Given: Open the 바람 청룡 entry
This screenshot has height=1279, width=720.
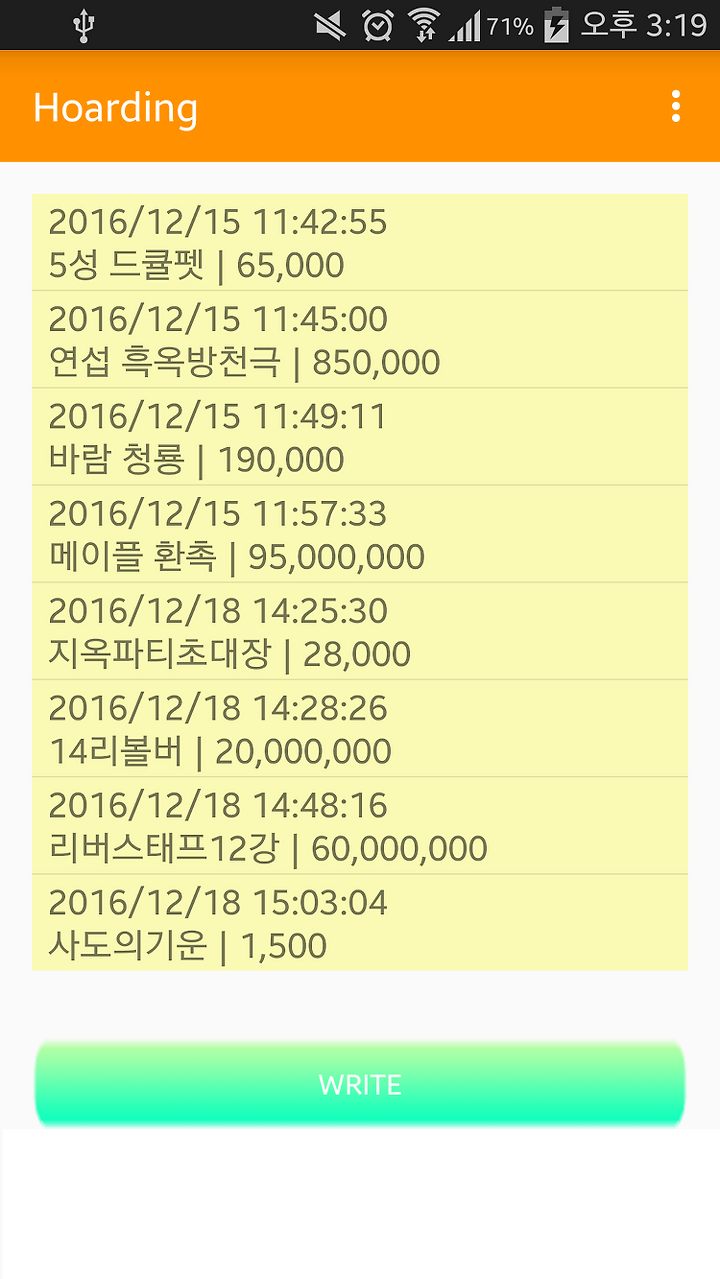Looking at the screenshot, I should coord(360,436).
